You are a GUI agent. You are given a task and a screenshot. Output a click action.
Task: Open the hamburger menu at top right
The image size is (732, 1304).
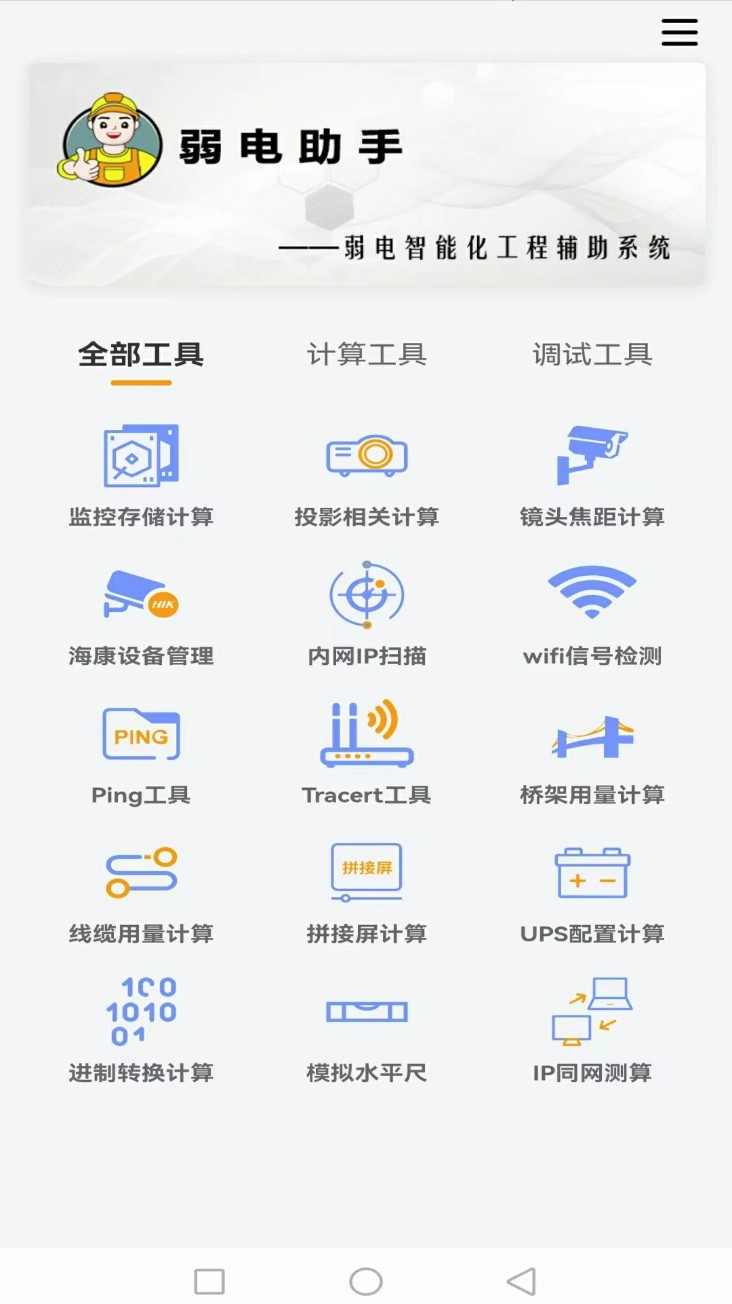tap(679, 32)
